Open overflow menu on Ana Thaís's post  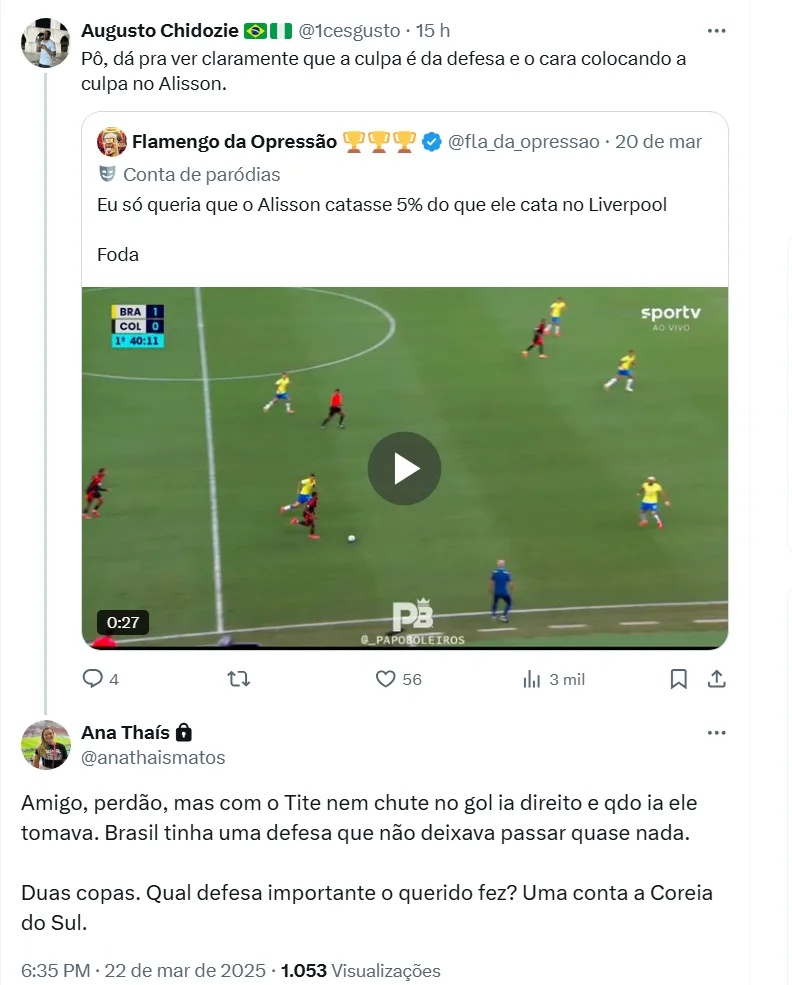coord(716,733)
